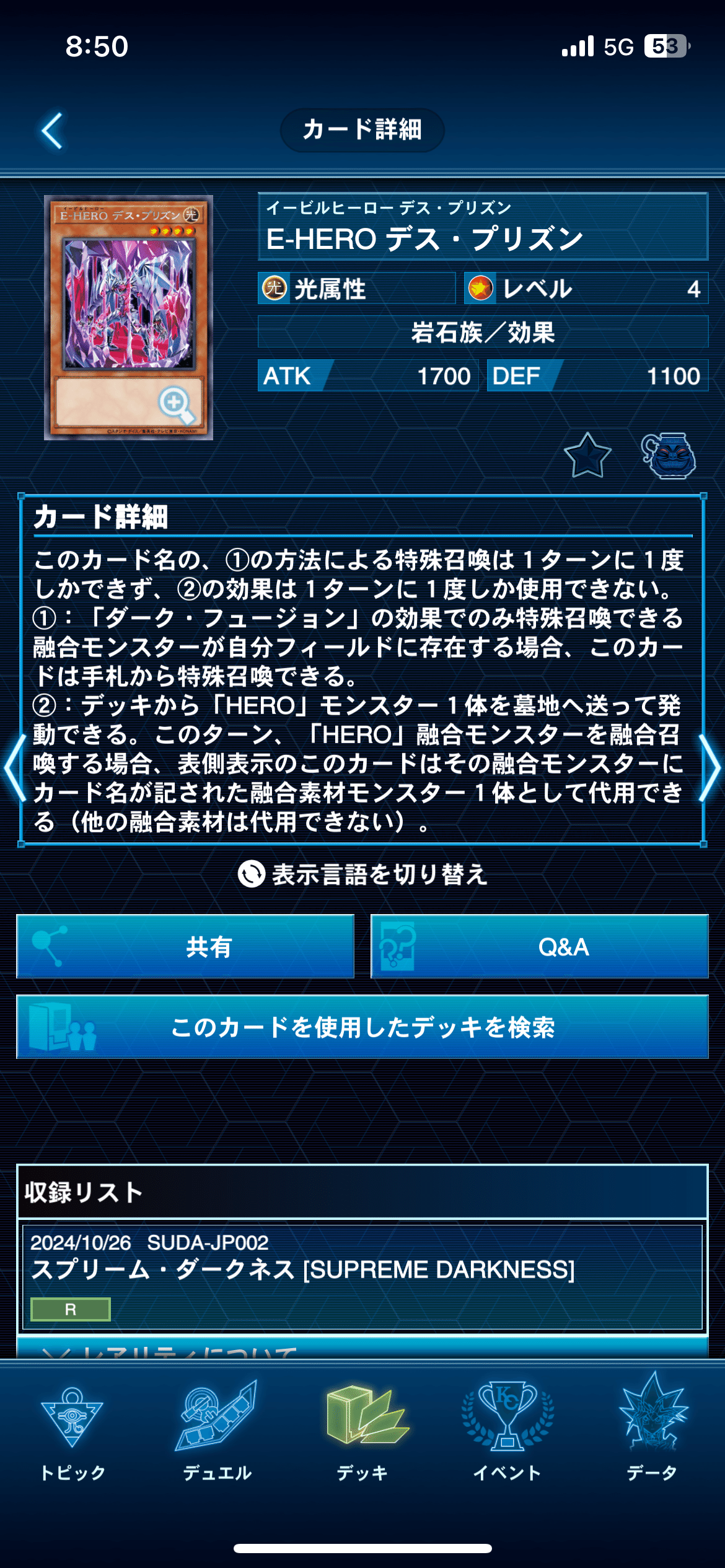Go back using the top-left arrow
This screenshot has width=725, height=1568.
(52, 131)
